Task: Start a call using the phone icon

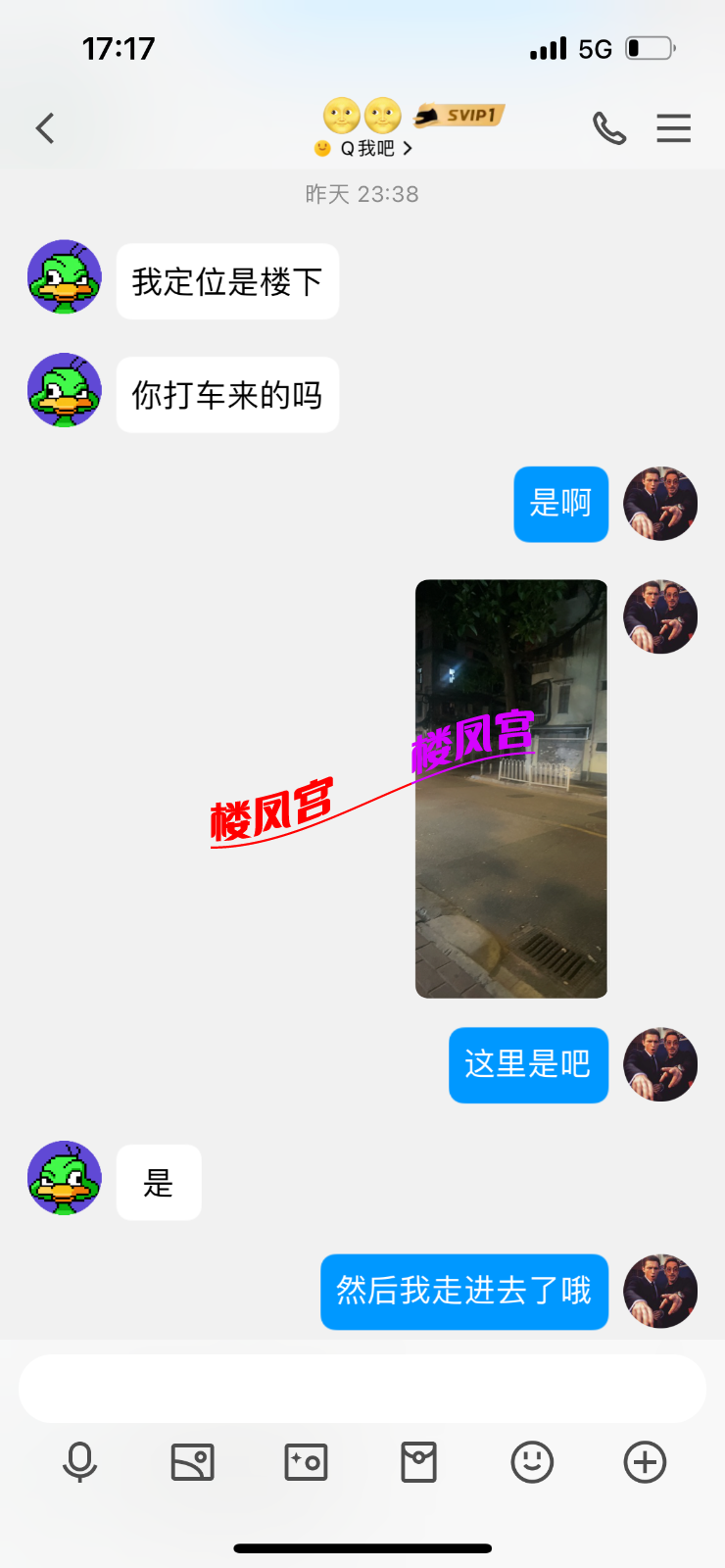Action: 610,127
